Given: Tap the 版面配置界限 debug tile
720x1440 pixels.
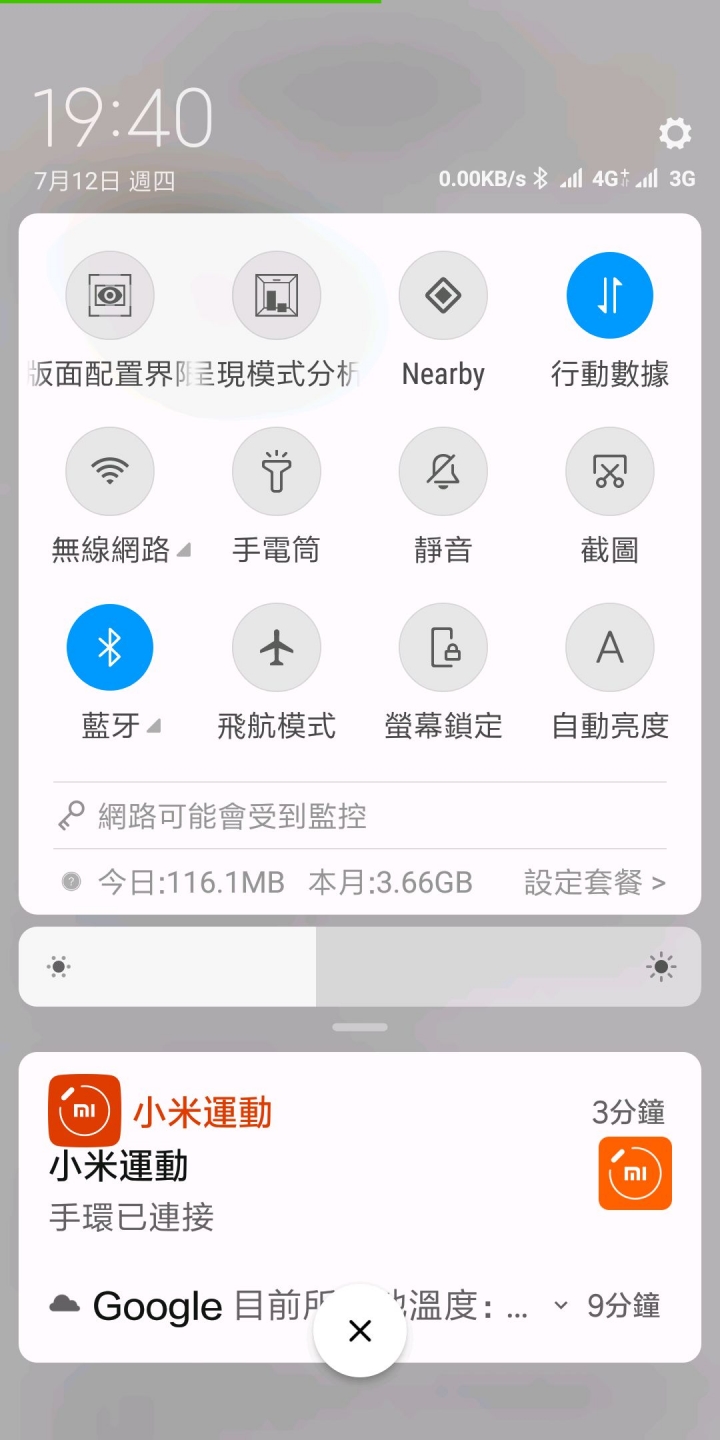Looking at the screenshot, I should coord(110,295).
